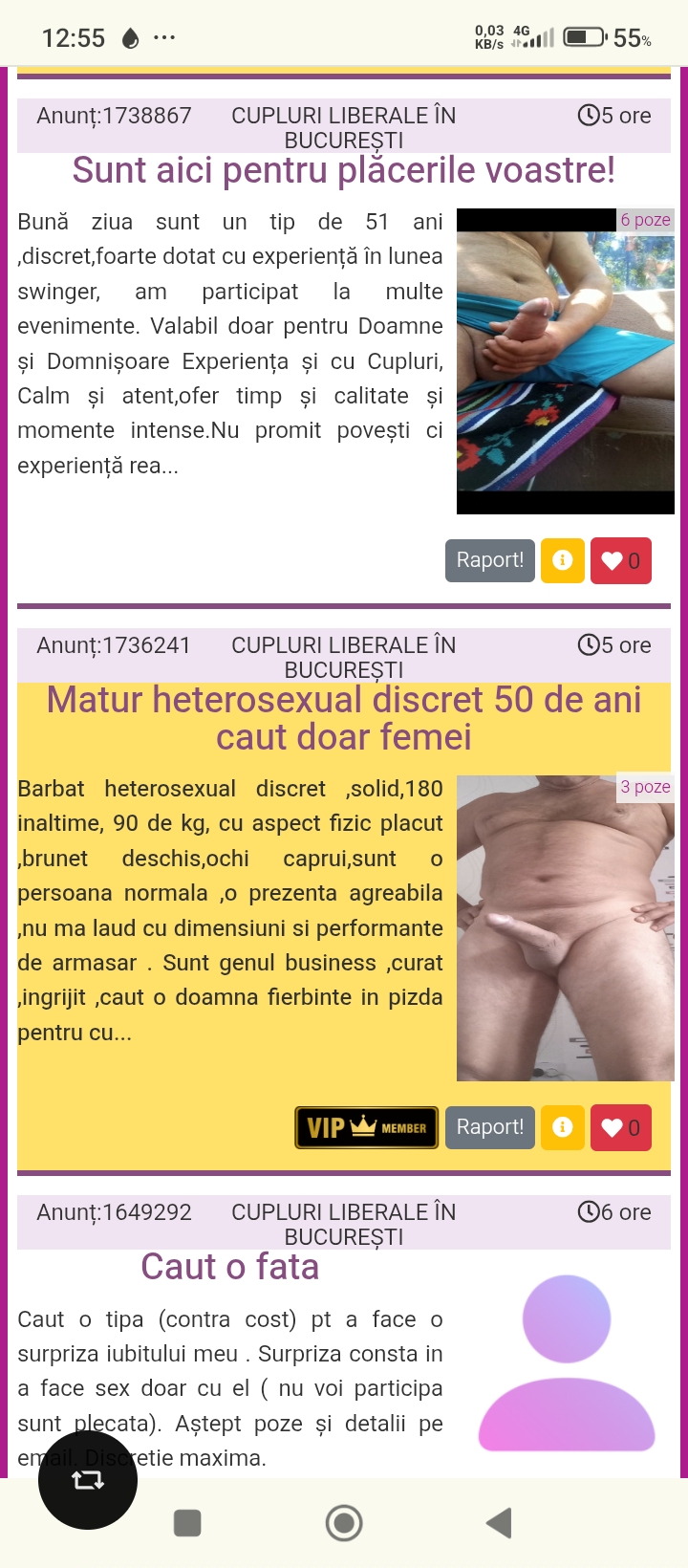This screenshot has width=688, height=1568.
Task: Tap the black floating swap-arrows button
Action: [88, 1480]
